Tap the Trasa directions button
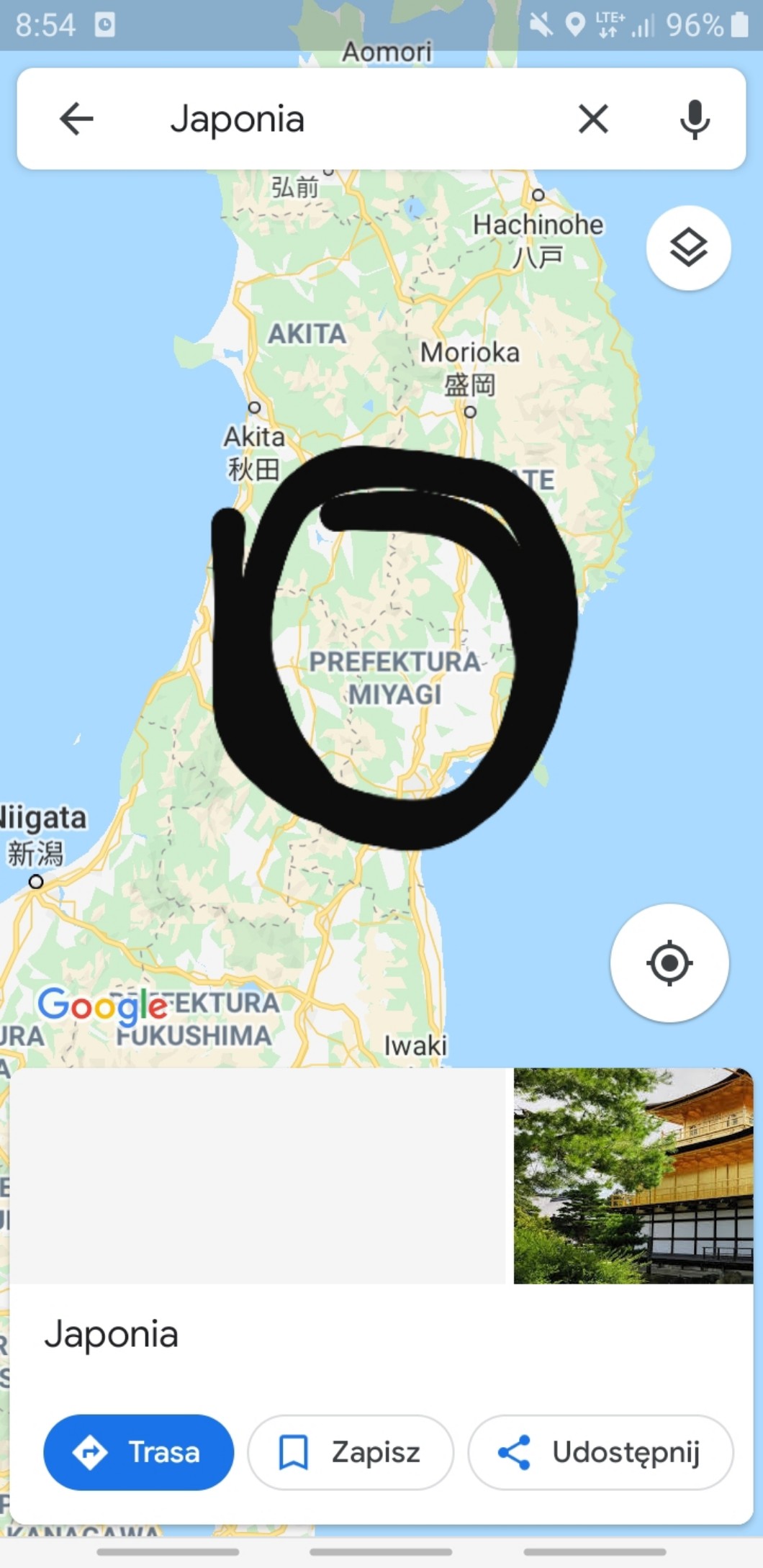This screenshot has height=1568, width=763. [x=139, y=1452]
